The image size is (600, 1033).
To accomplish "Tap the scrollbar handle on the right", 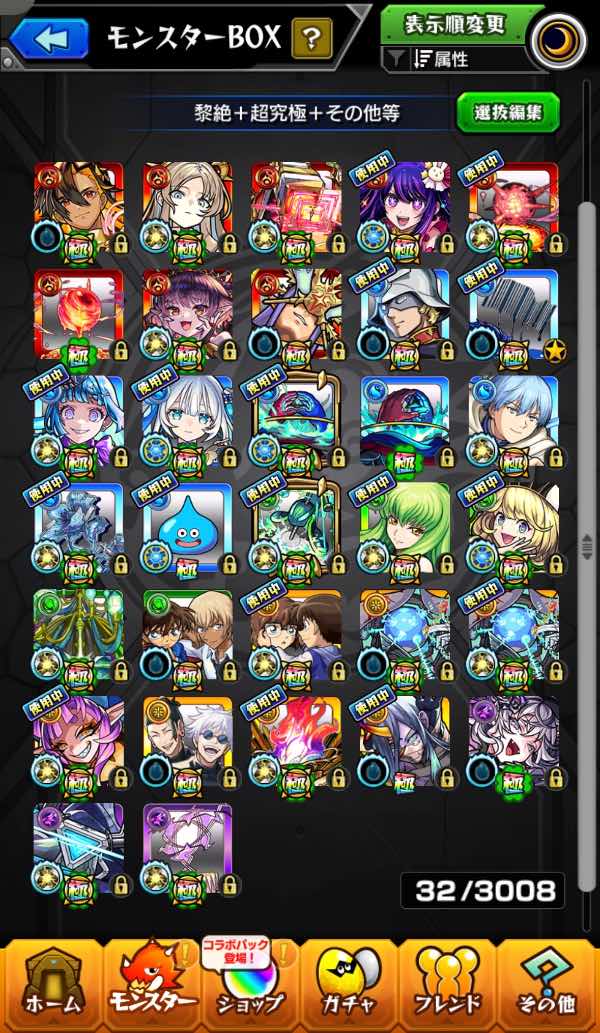I will pos(587,547).
